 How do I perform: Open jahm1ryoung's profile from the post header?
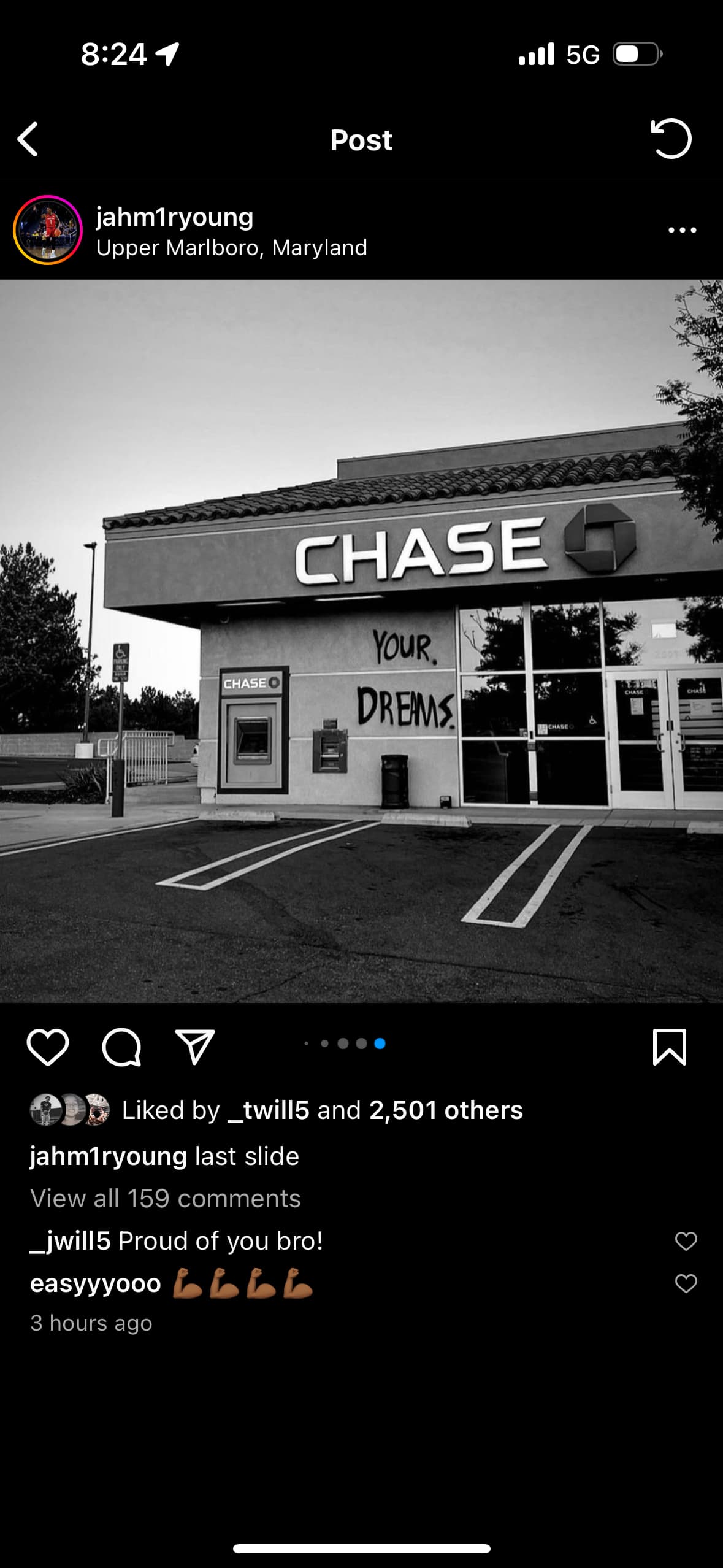point(174,217)
